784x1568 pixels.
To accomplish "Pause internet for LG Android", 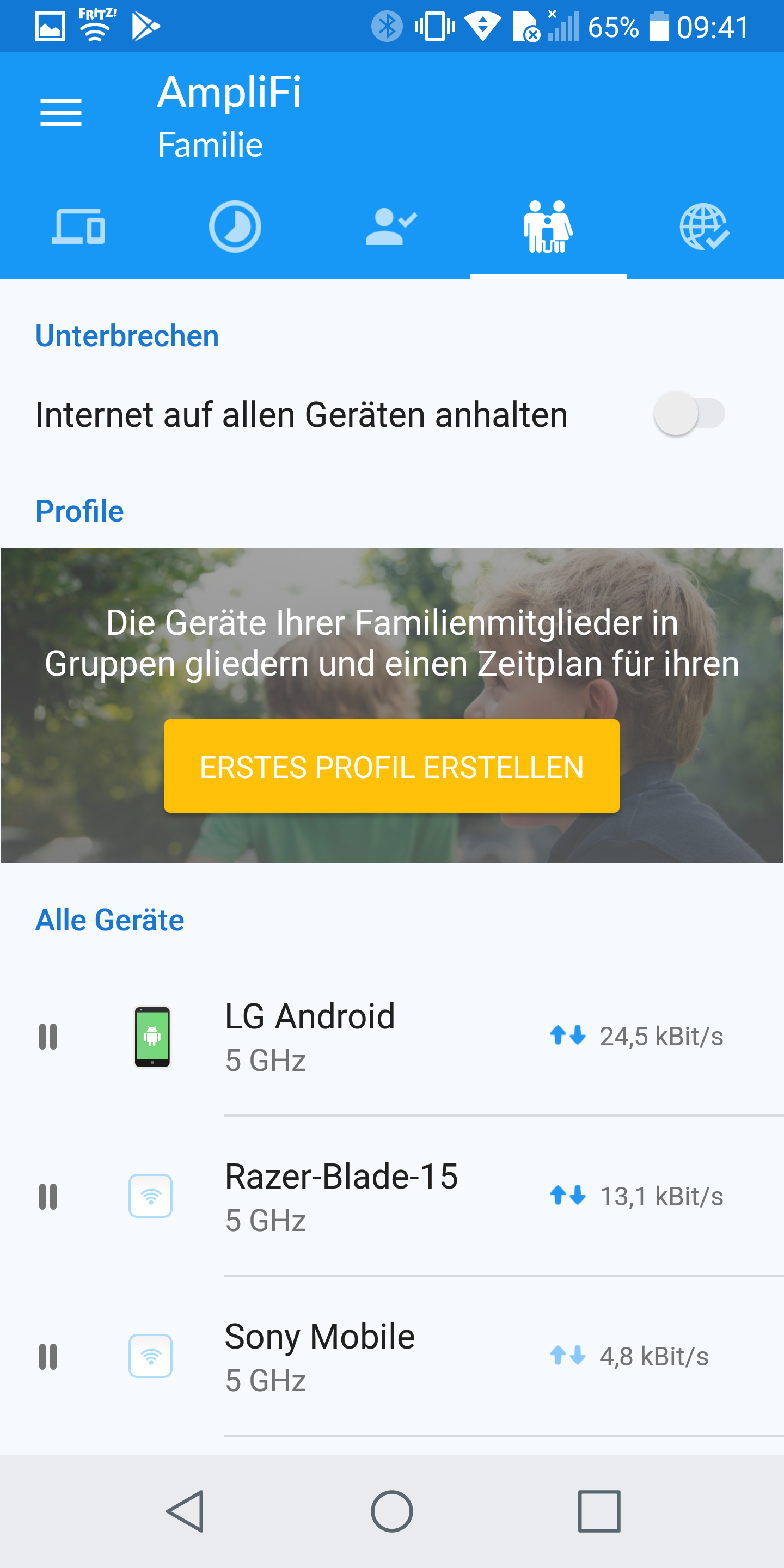I will coord(48,1037).
